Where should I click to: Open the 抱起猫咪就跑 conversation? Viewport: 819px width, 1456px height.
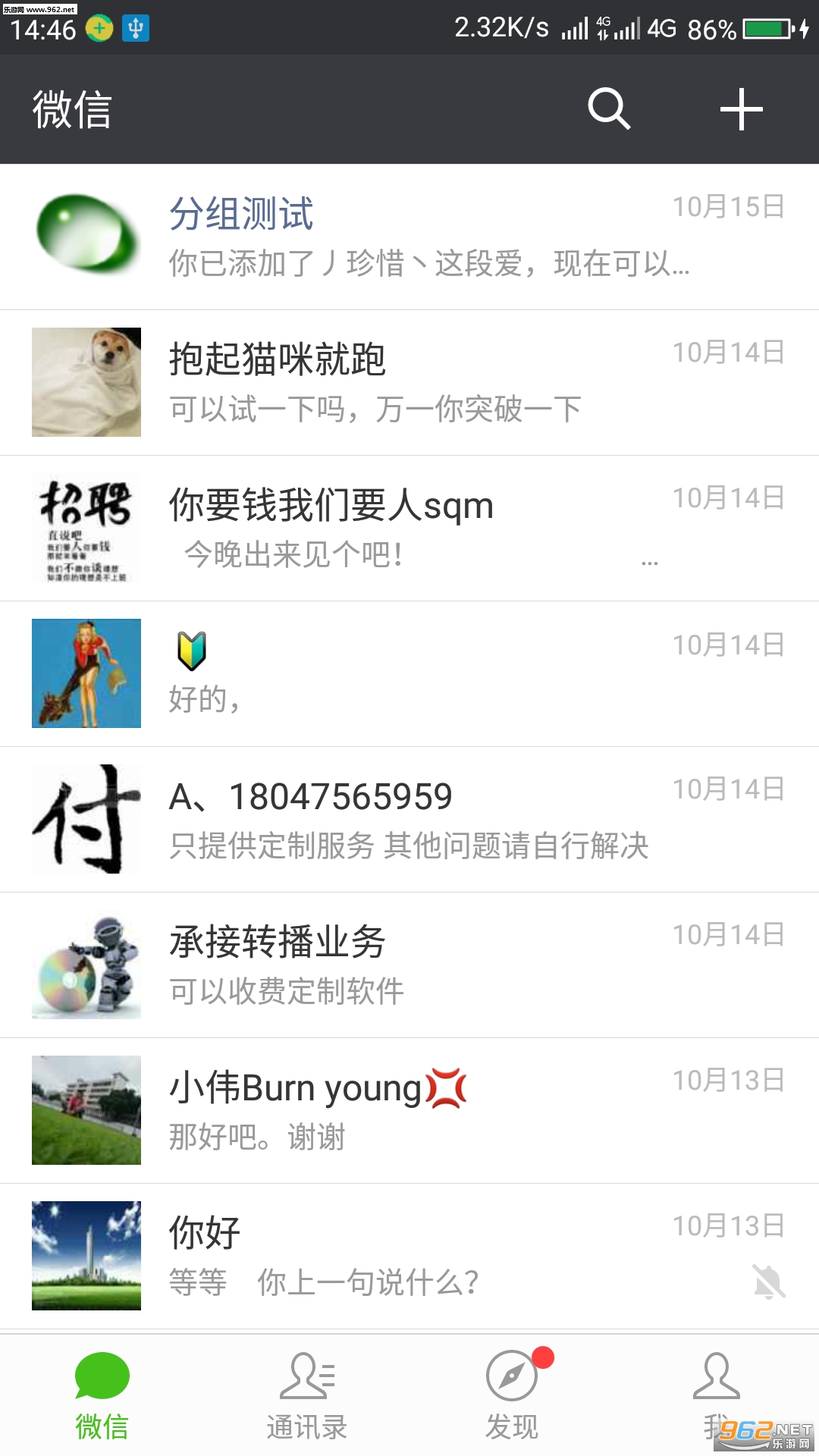tap(409, 382)
